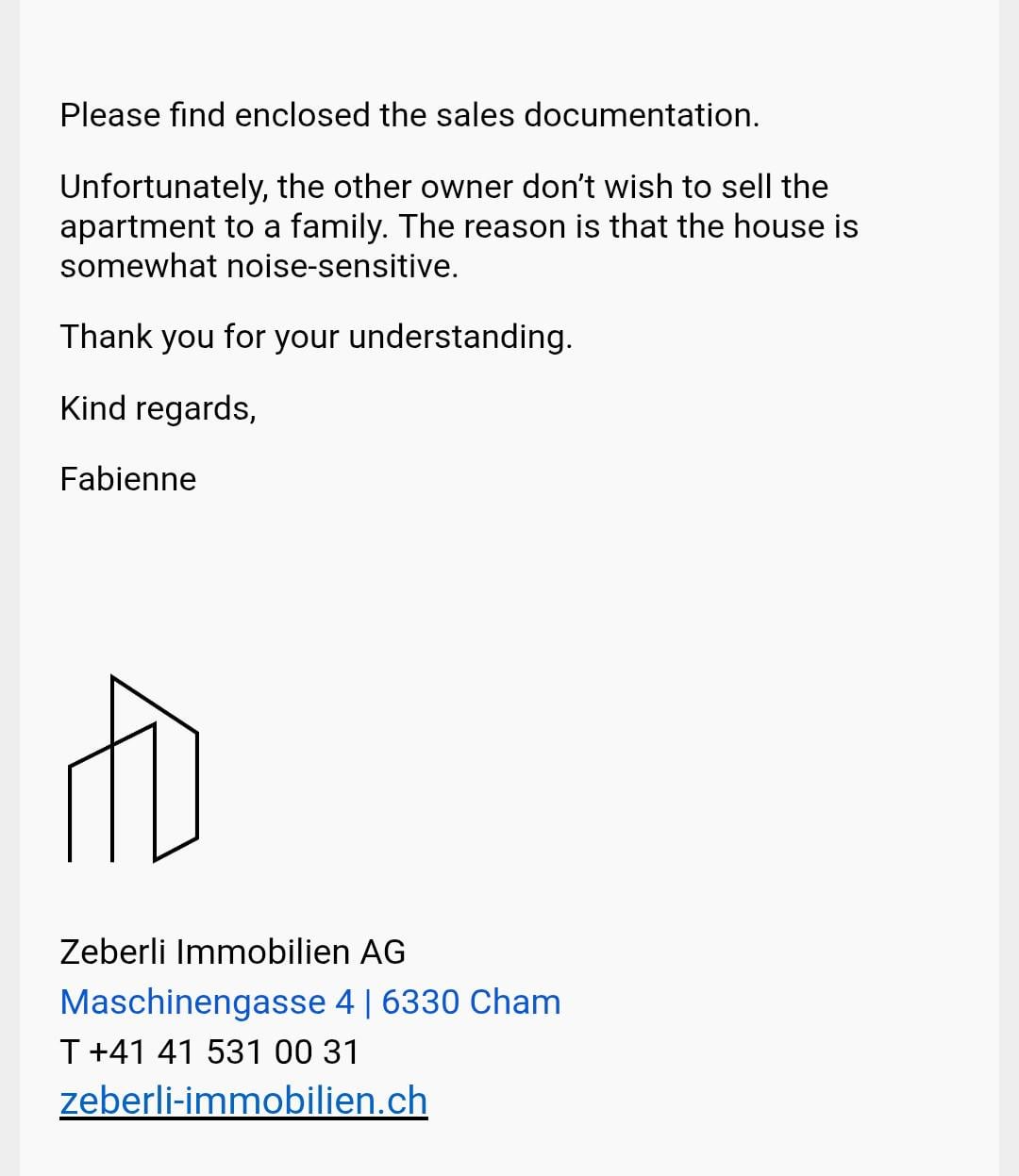Open the zeberli-immobilien.ch website link

[243, 1101]
